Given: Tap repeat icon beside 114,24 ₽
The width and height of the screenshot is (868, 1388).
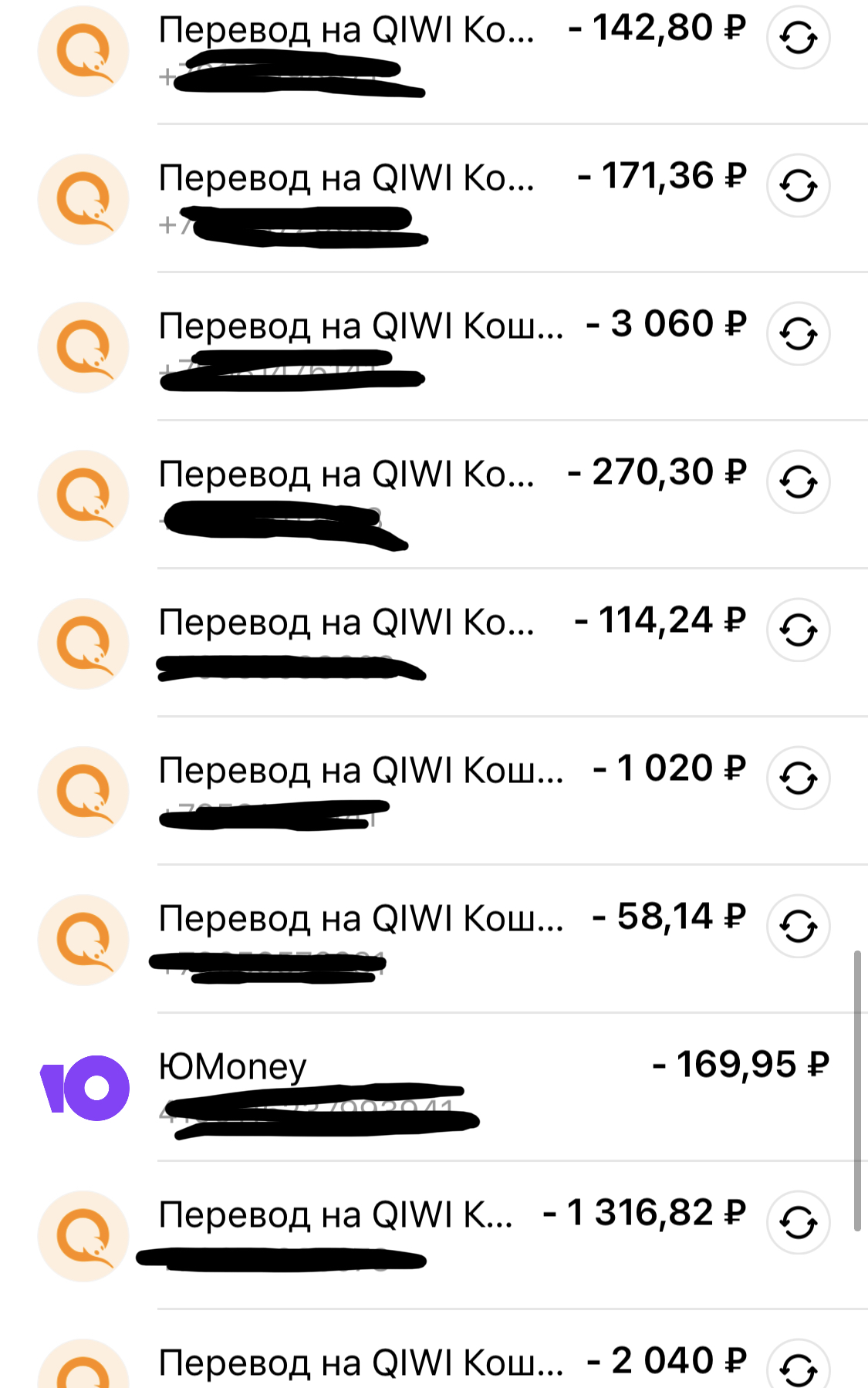Looking at the screenshot, I should click(x=798, y=630).
